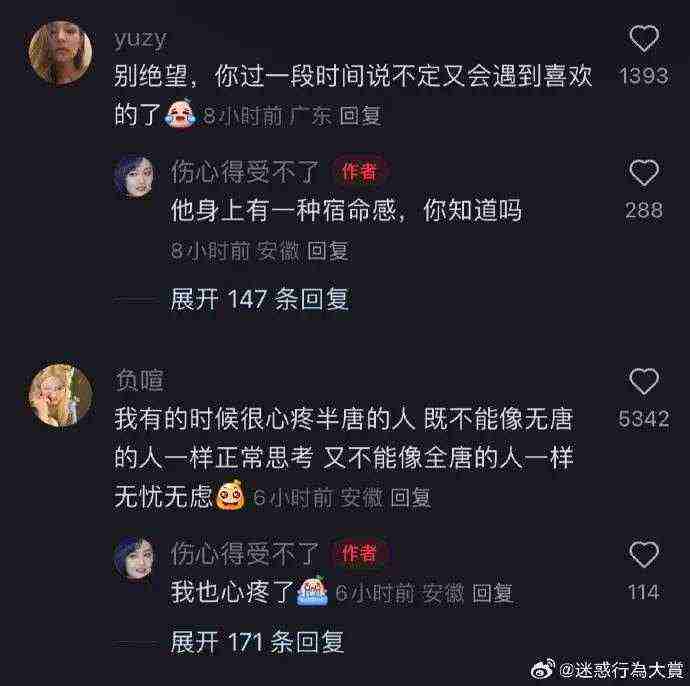
Task: Tap the username yuzy
Action: pos(140,39)
